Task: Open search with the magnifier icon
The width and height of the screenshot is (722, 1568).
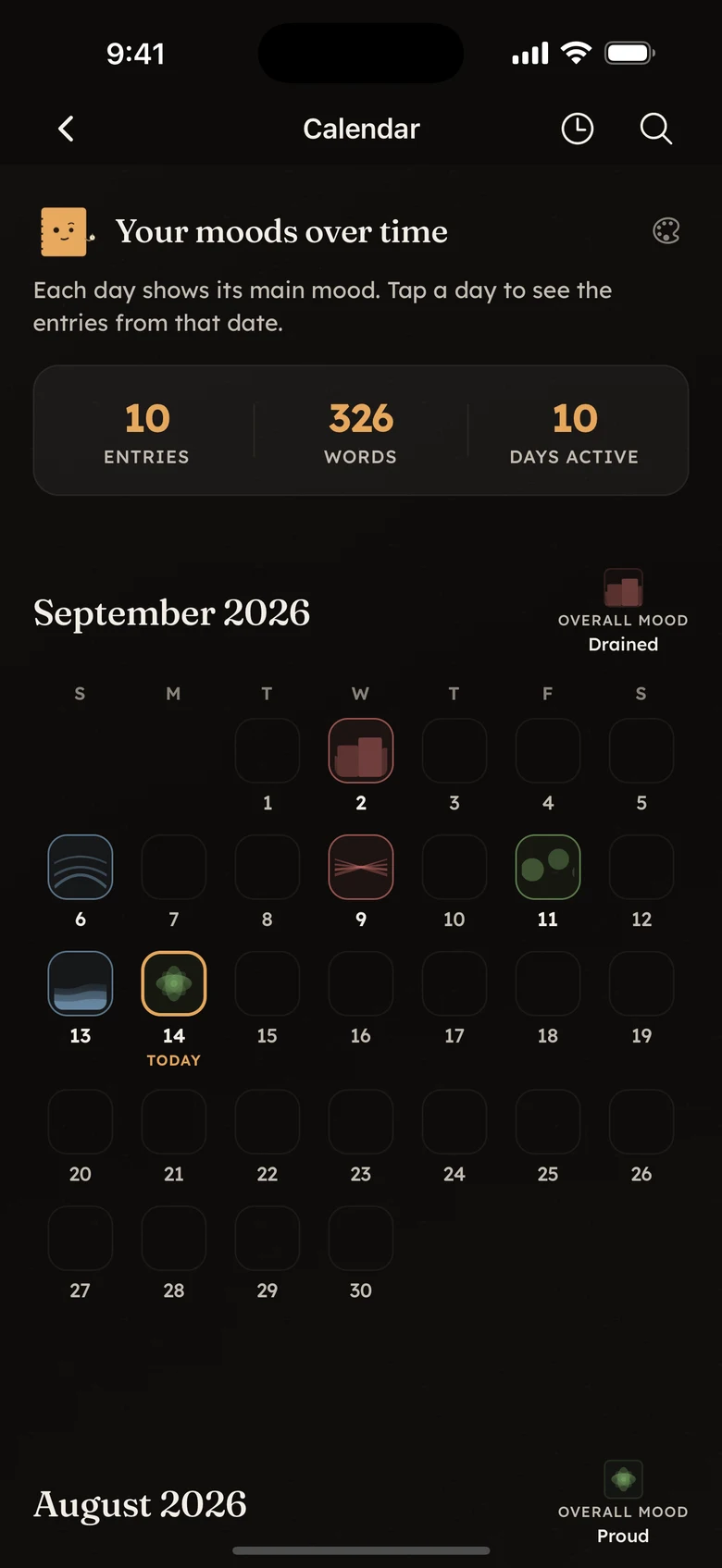Action: 655,129
